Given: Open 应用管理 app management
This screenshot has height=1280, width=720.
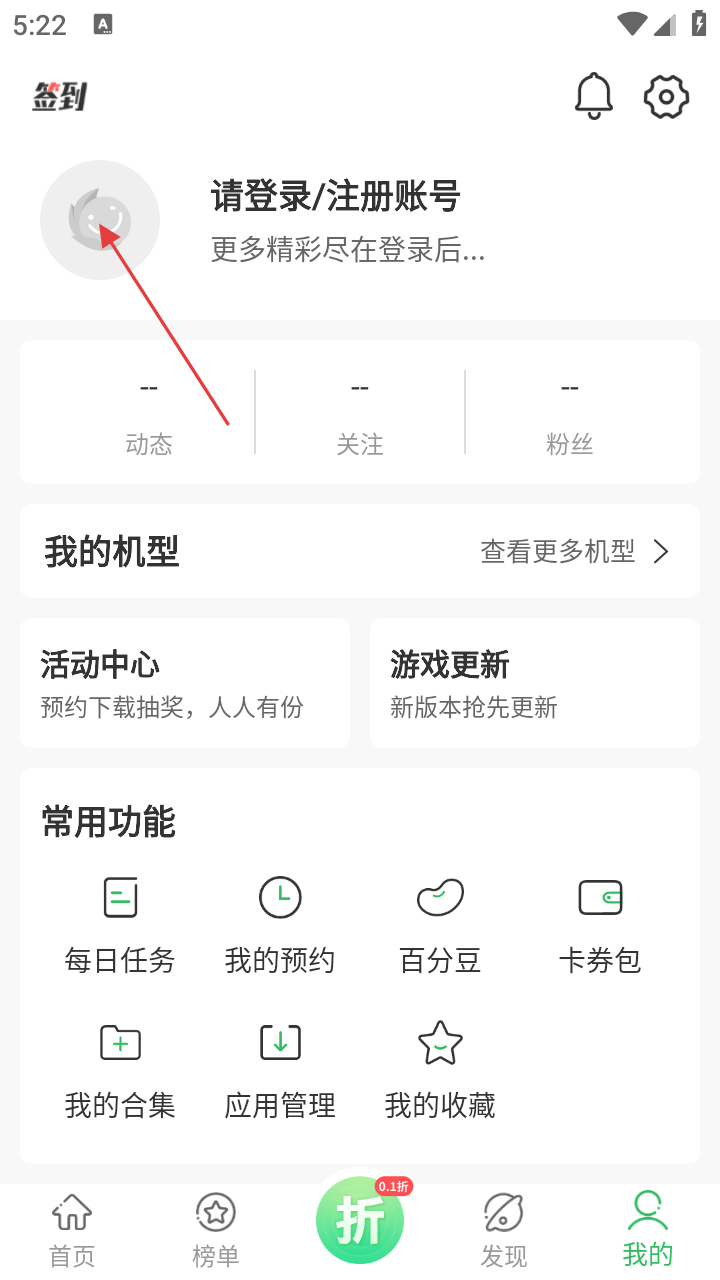Looking at the screenshot, I should coord(280,1068).
